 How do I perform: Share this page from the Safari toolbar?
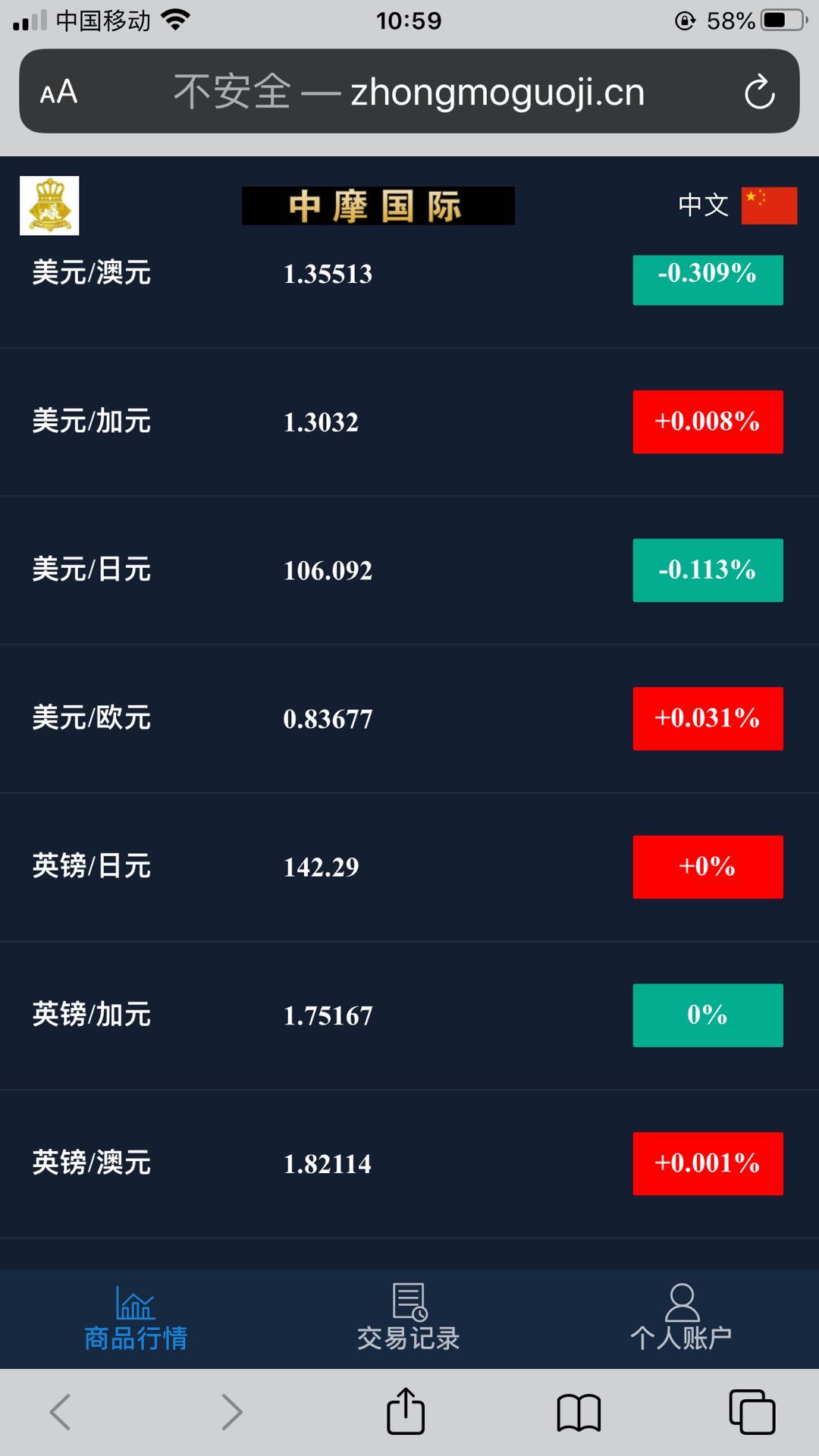[406, 1412]
